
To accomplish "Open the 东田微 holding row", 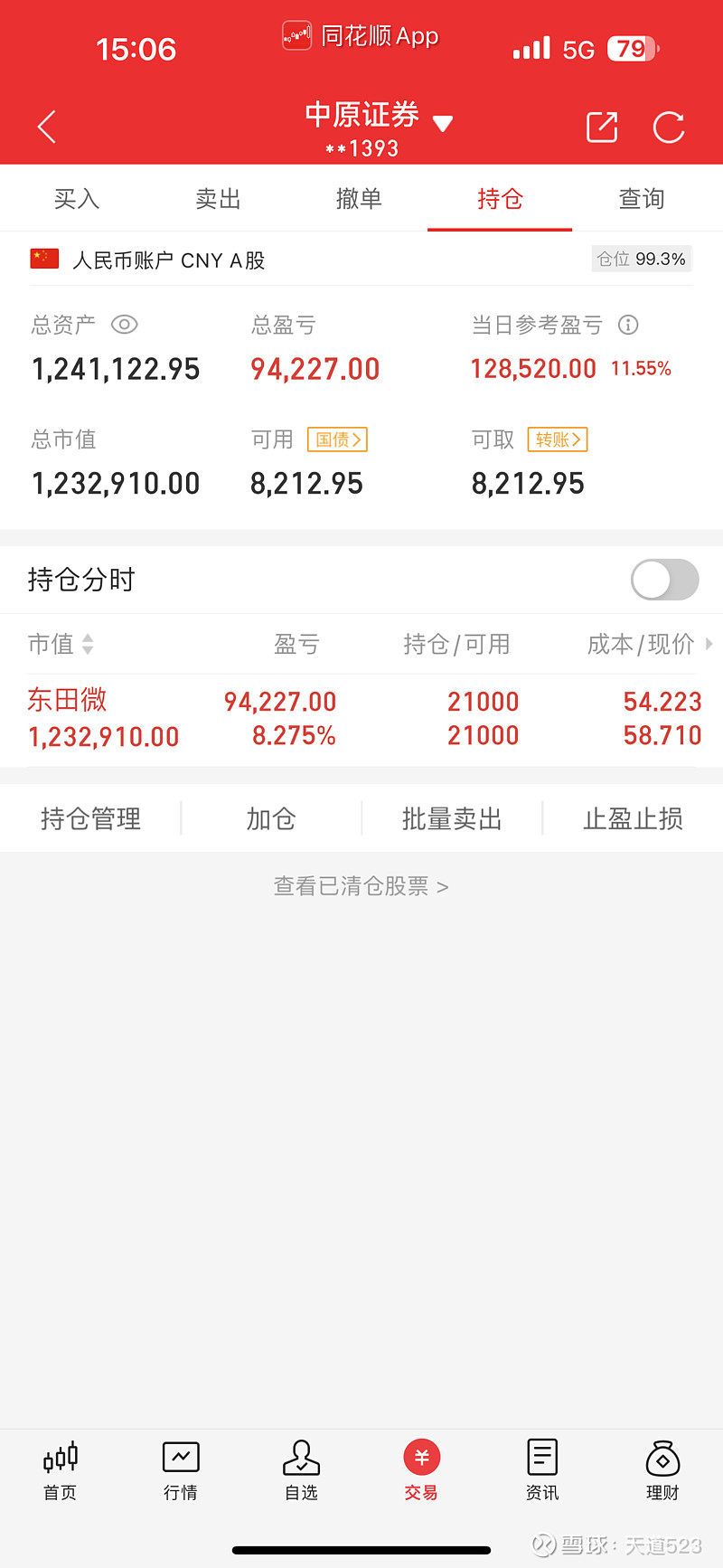I will [361, 719].
